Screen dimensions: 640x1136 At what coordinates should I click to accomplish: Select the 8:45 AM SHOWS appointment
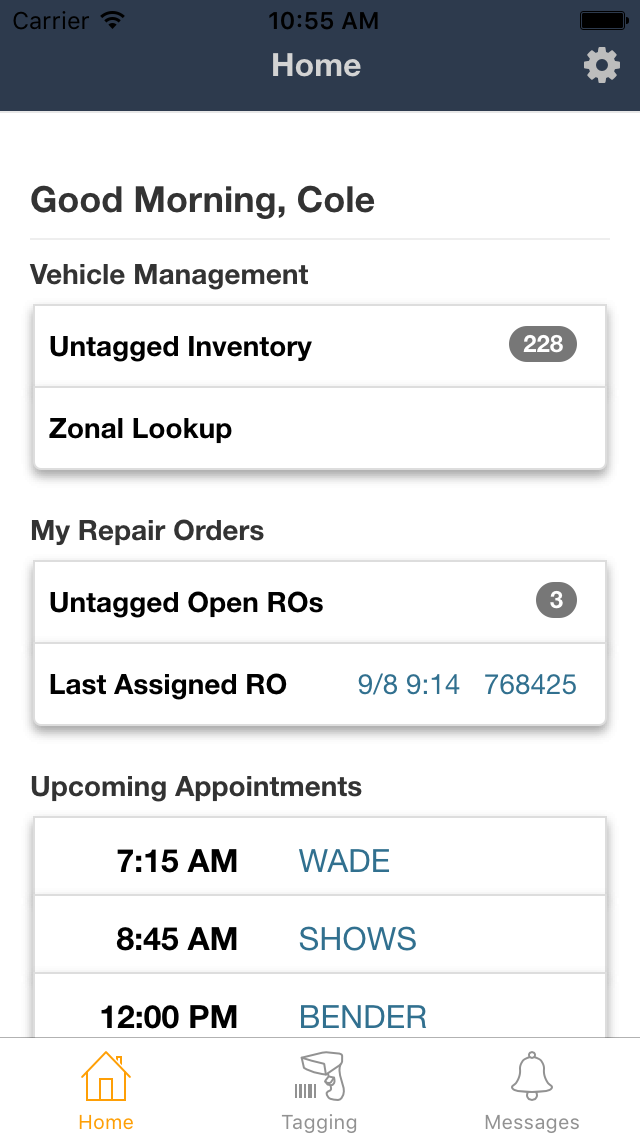pos(320,938)
